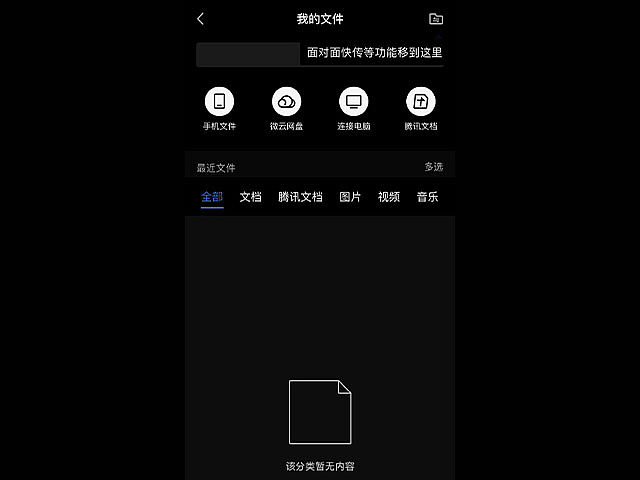The width and height of the screenshot is (640, 480).
Task: Switch to the 腾讯文档 tab
Action: pyautogui.click(x=300, y=197)
